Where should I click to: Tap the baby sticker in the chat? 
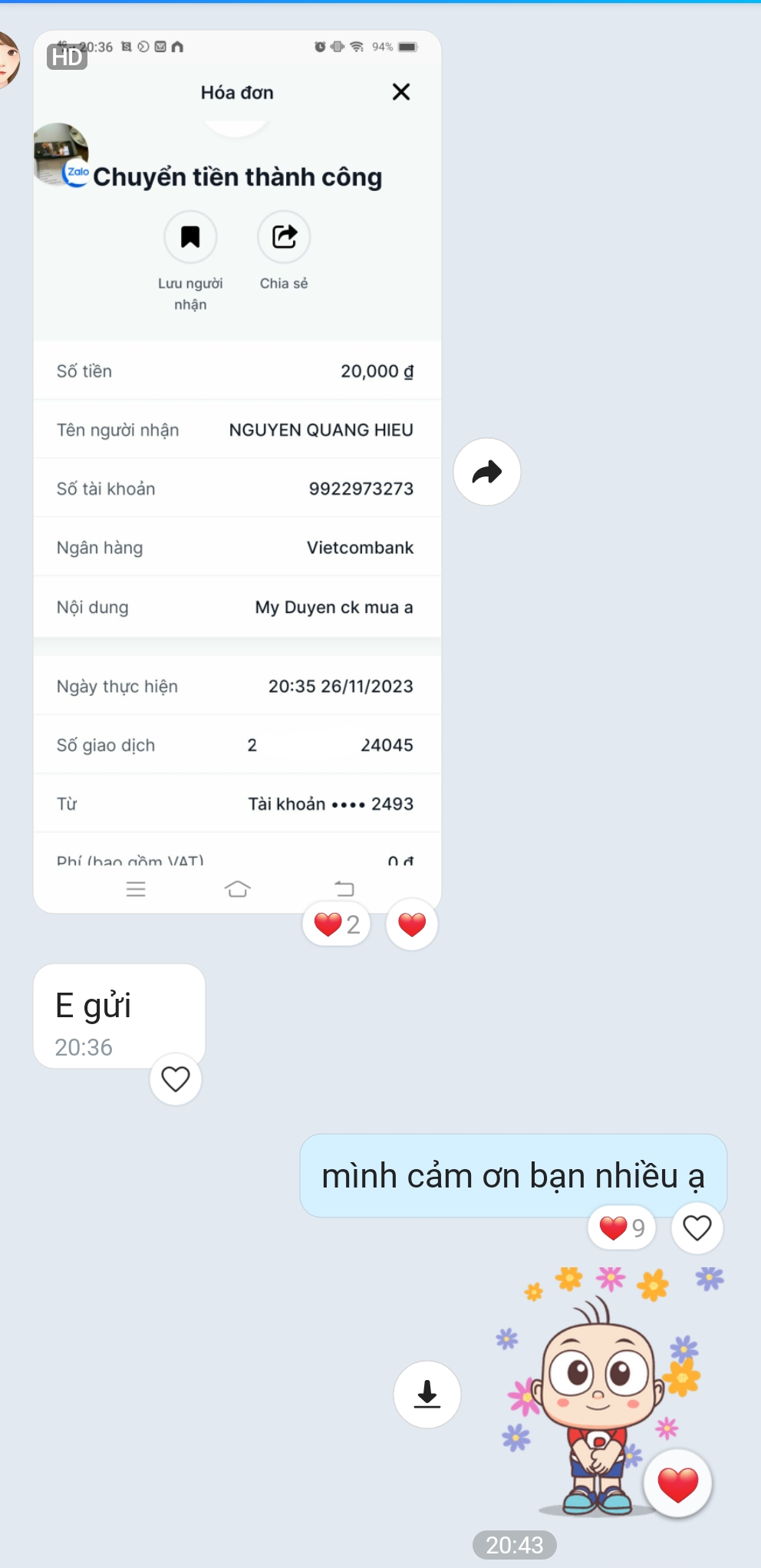pyautogui.click(x=601, y=1404)
